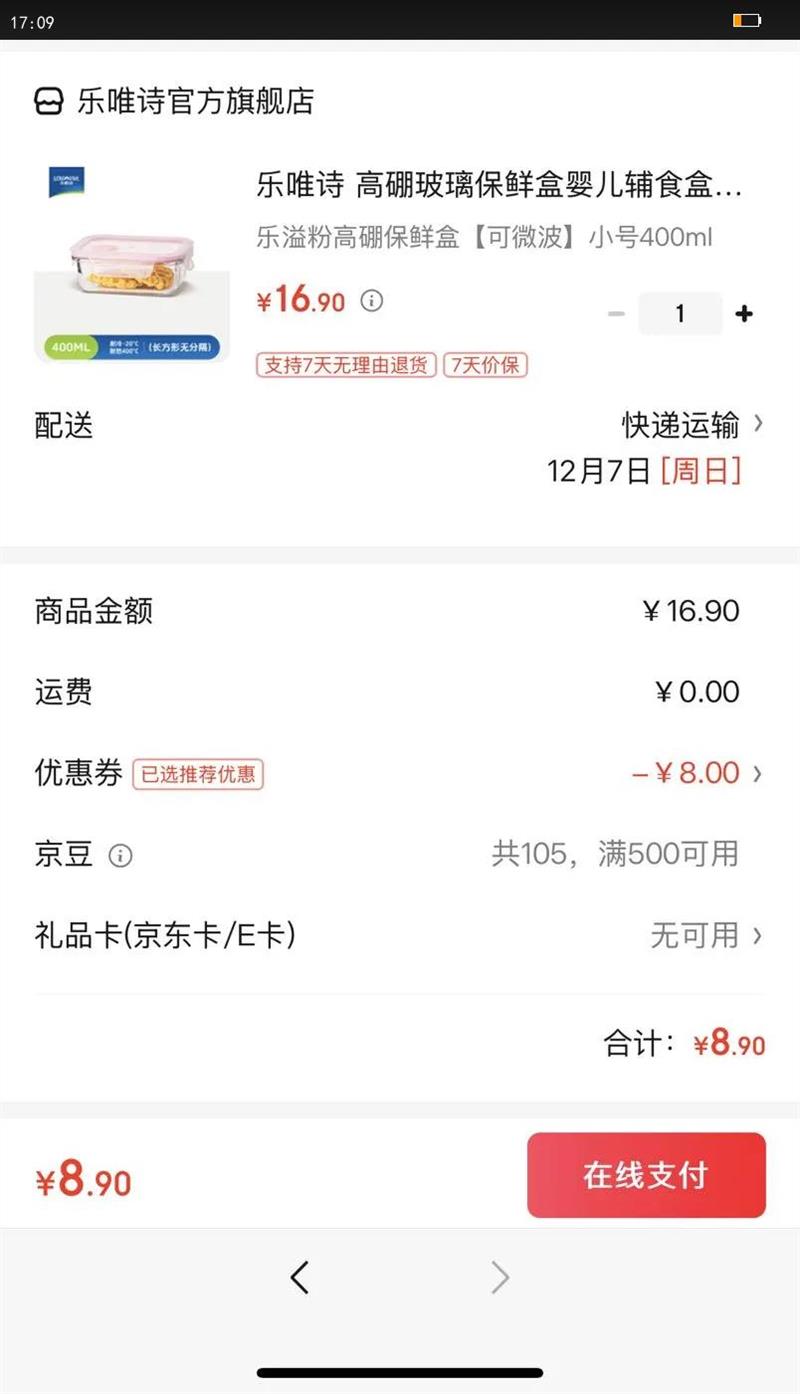Open the 京豆 info icon
The height and width of the screenshot is (1394, 800).
[x=121, y=856]
